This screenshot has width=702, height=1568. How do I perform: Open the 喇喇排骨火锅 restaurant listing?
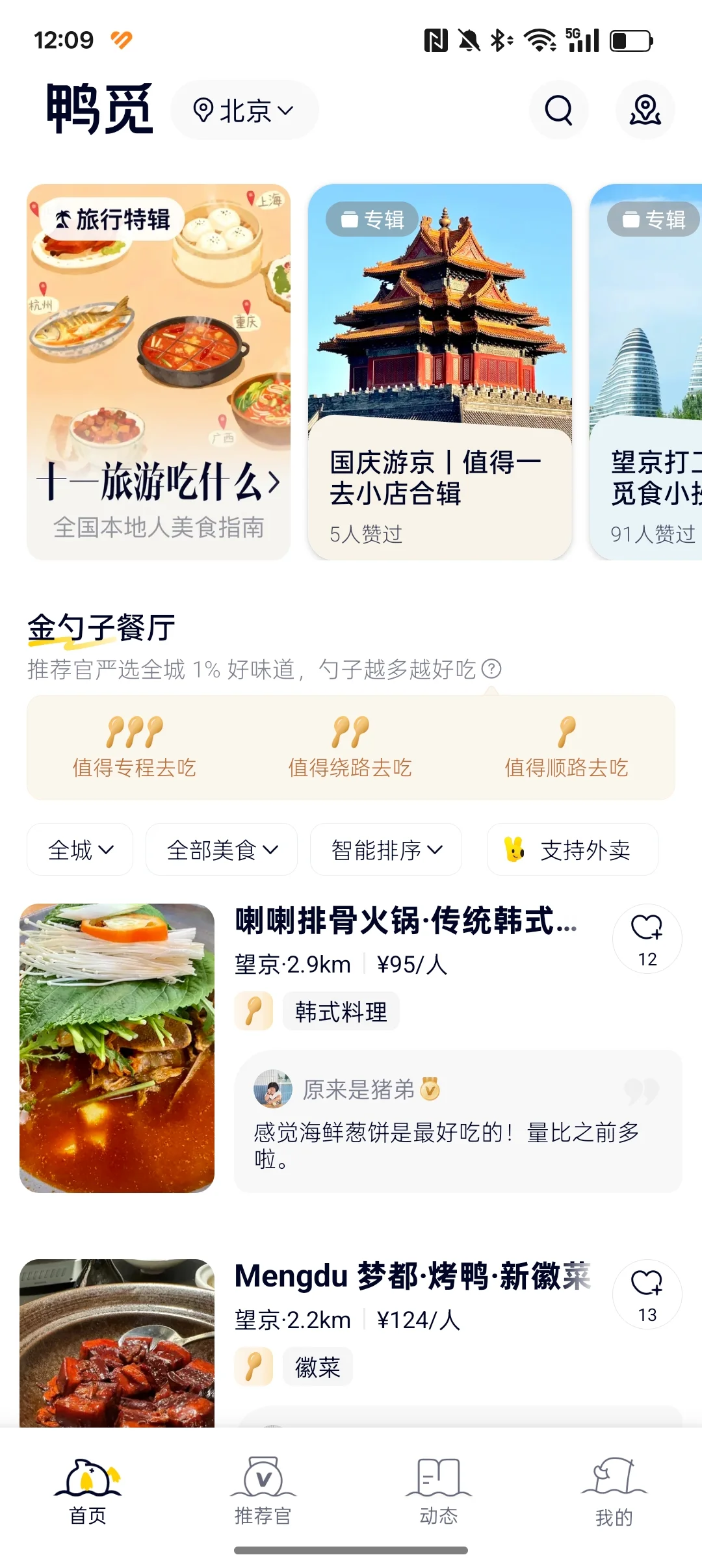coord(406,921)
